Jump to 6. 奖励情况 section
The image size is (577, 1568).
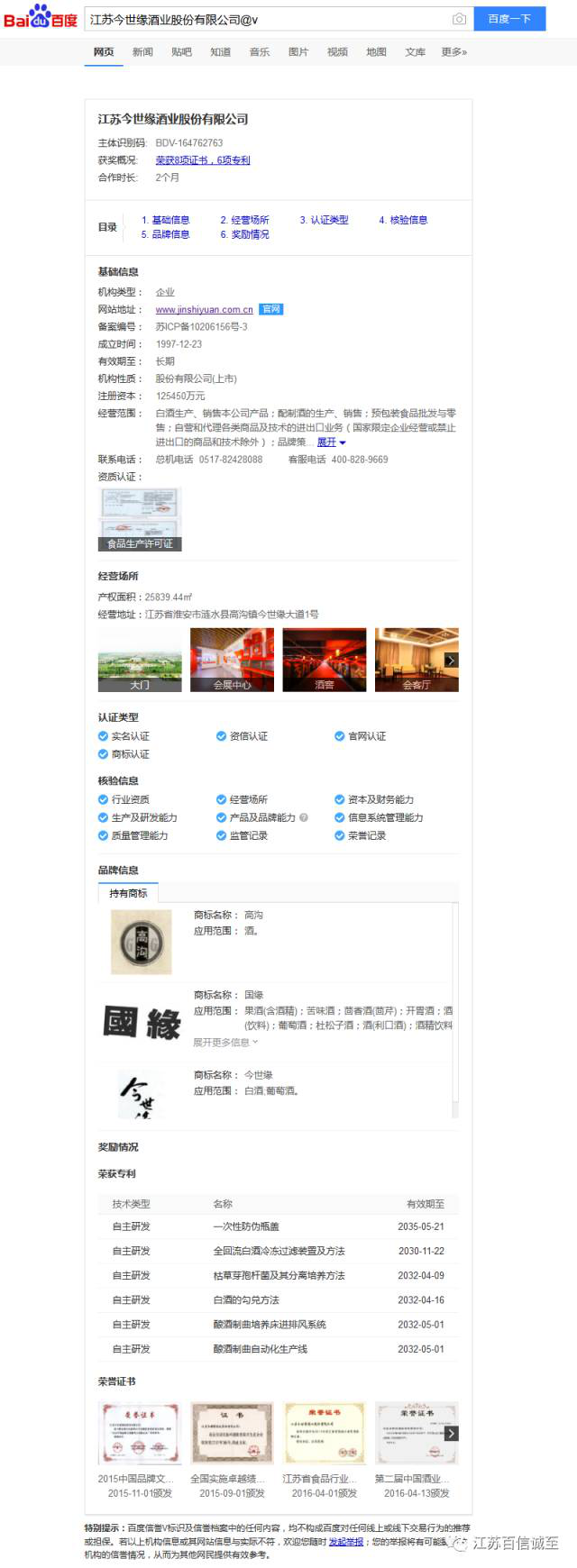244,234
